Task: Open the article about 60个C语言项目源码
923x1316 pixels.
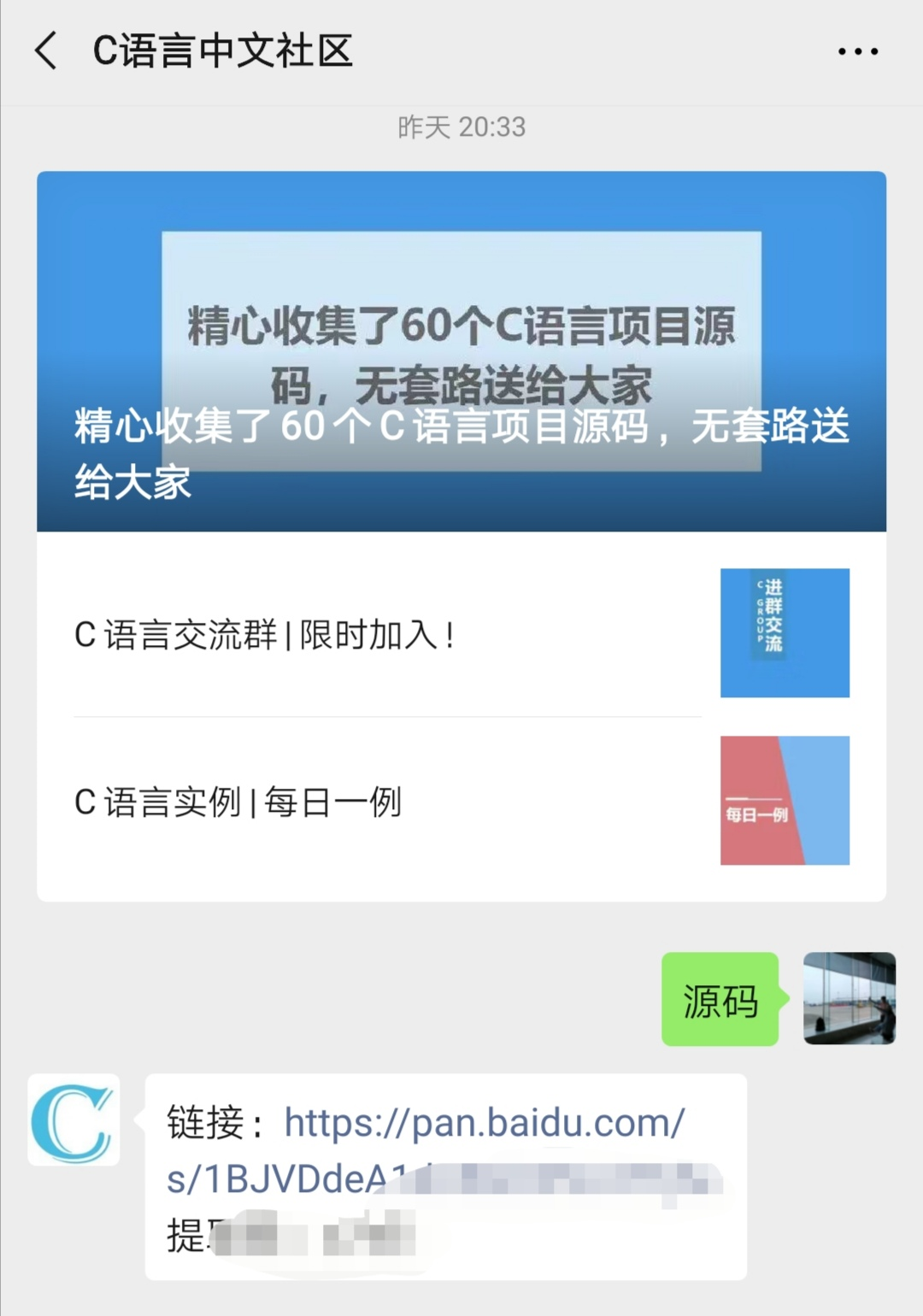Action: [x=461, y=351]
